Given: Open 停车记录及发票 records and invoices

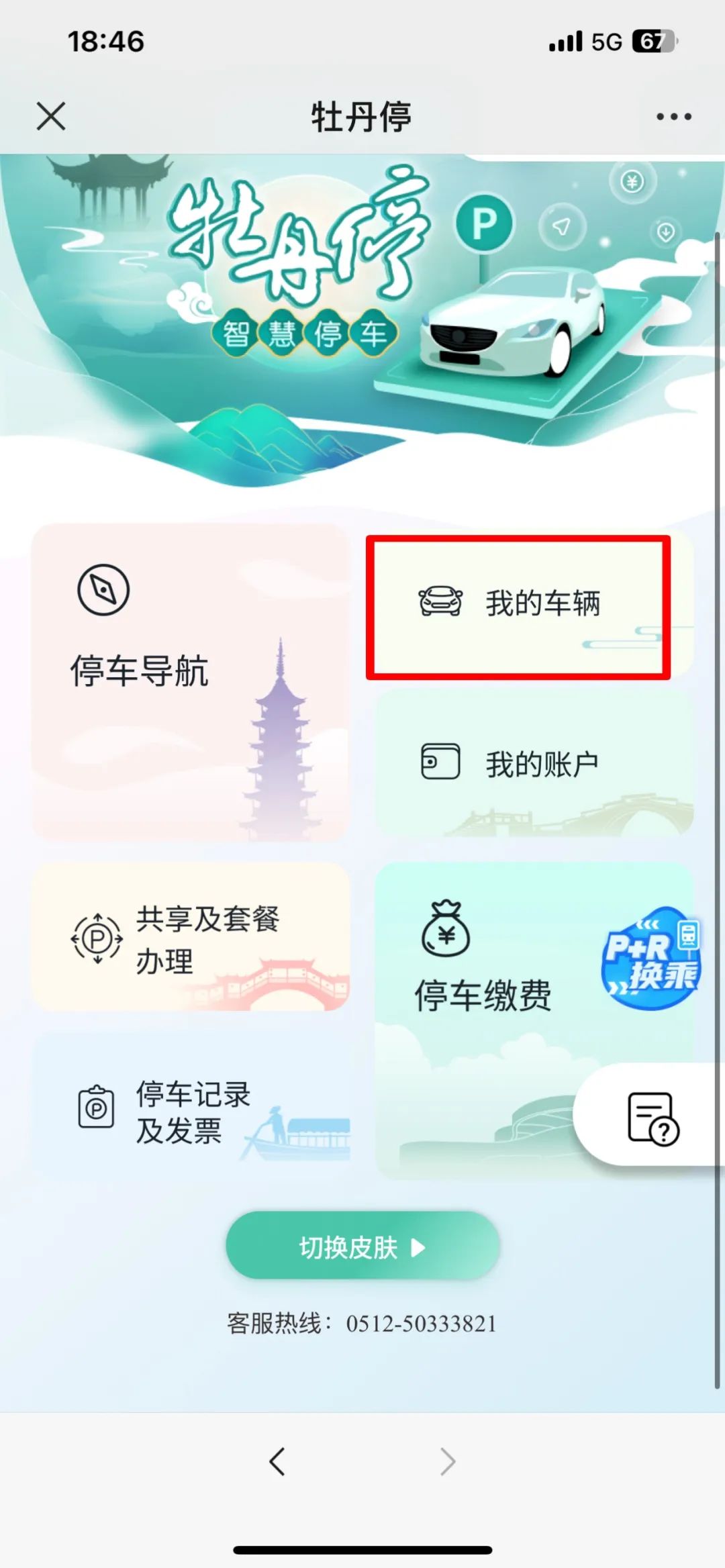Looking at the screenshot, I should (x=190, y=1111).
